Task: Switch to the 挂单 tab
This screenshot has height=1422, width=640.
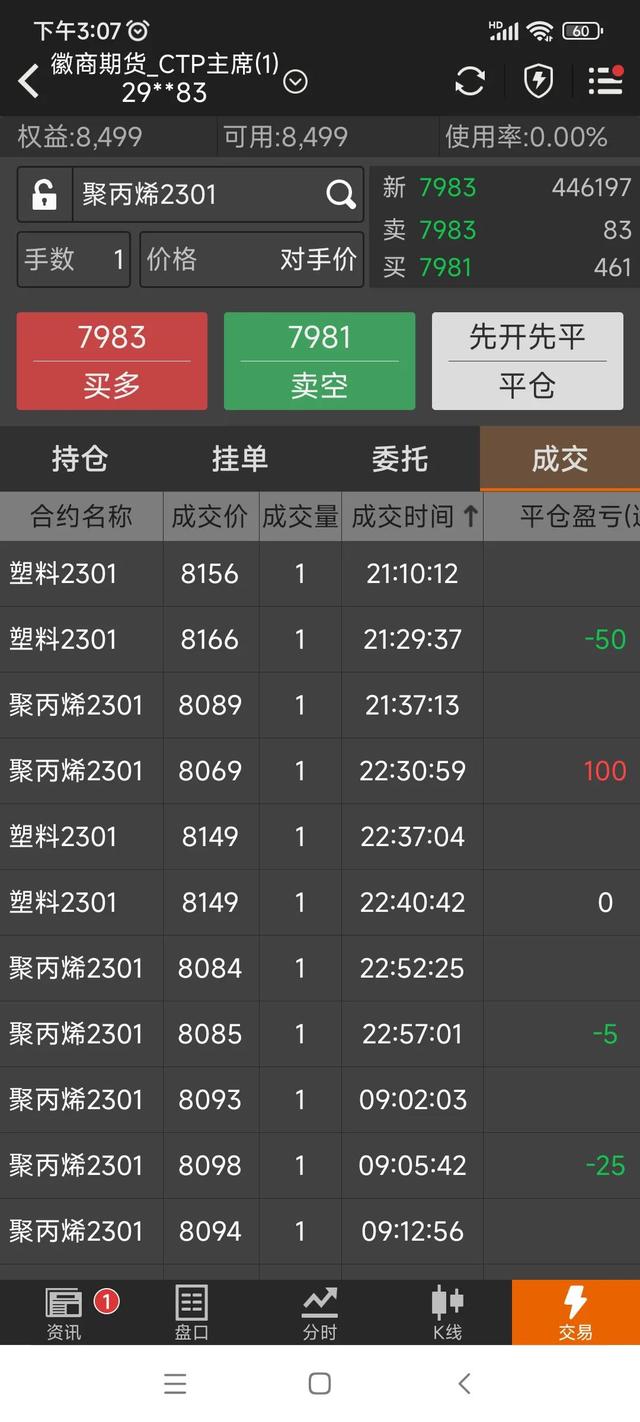Action: 240,459
